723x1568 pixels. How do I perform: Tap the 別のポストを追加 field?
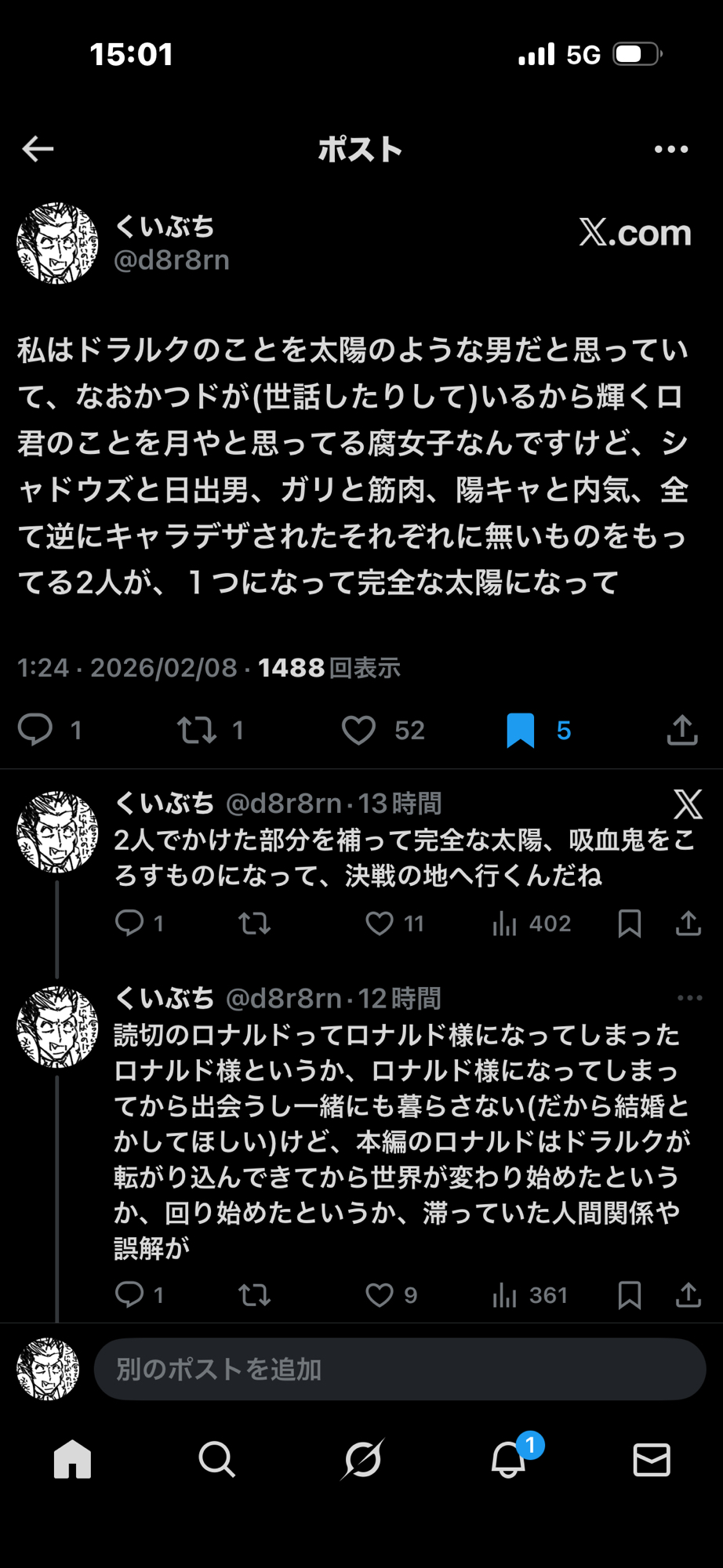coord(400,1370)
